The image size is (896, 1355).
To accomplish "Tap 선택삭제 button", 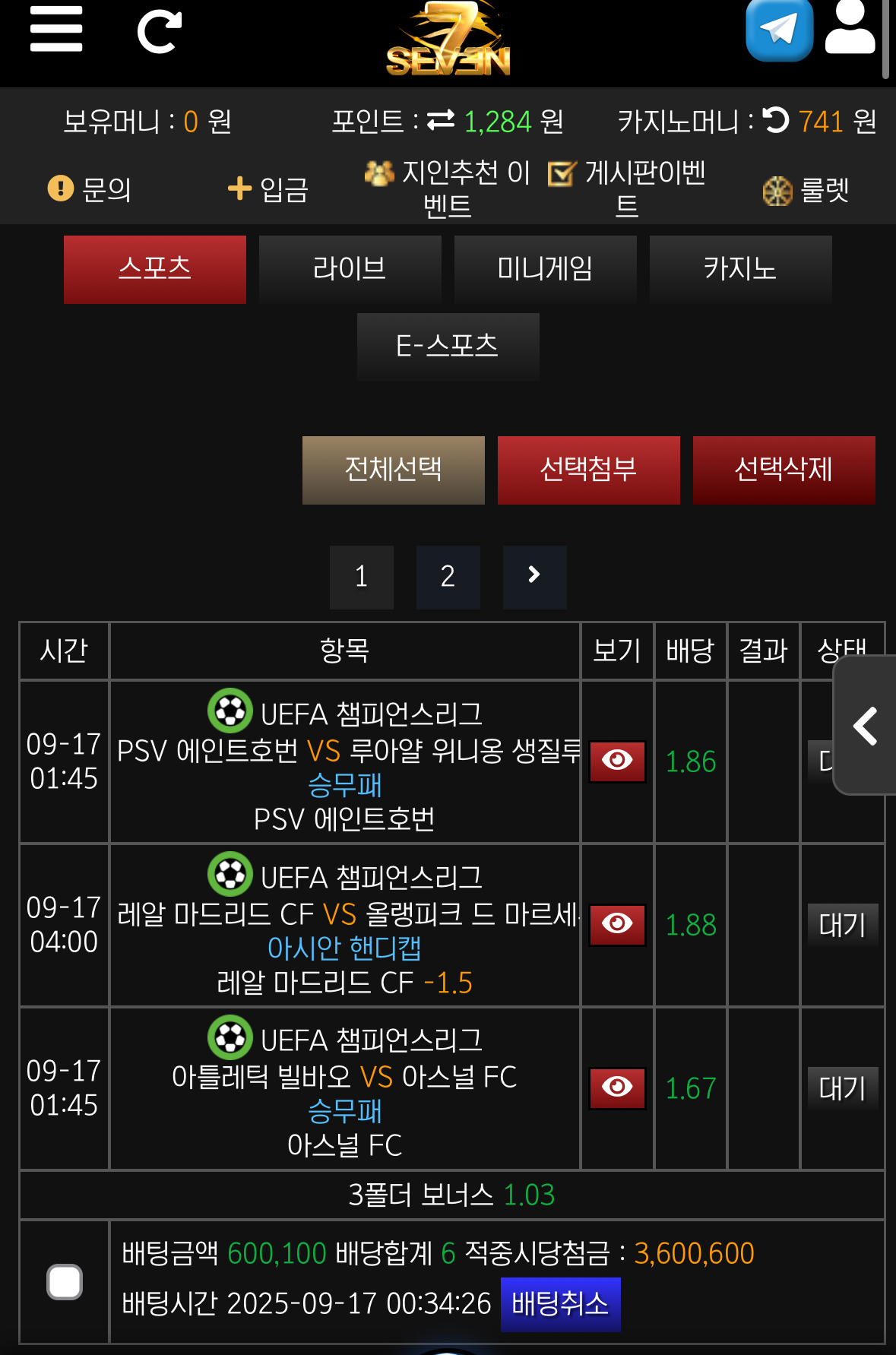I will (784, 470).
